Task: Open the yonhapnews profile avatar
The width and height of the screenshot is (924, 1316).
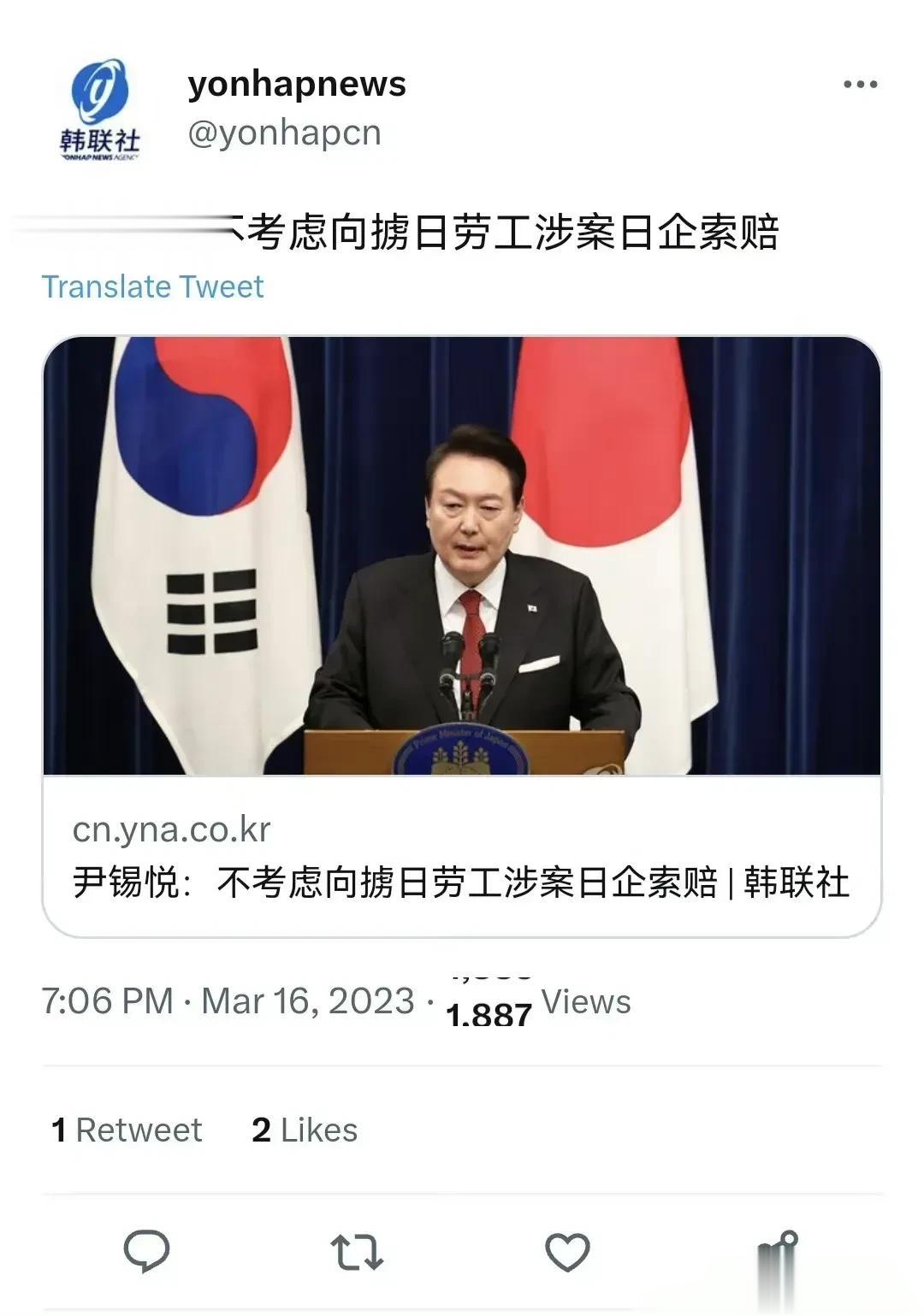Action: 100,108
